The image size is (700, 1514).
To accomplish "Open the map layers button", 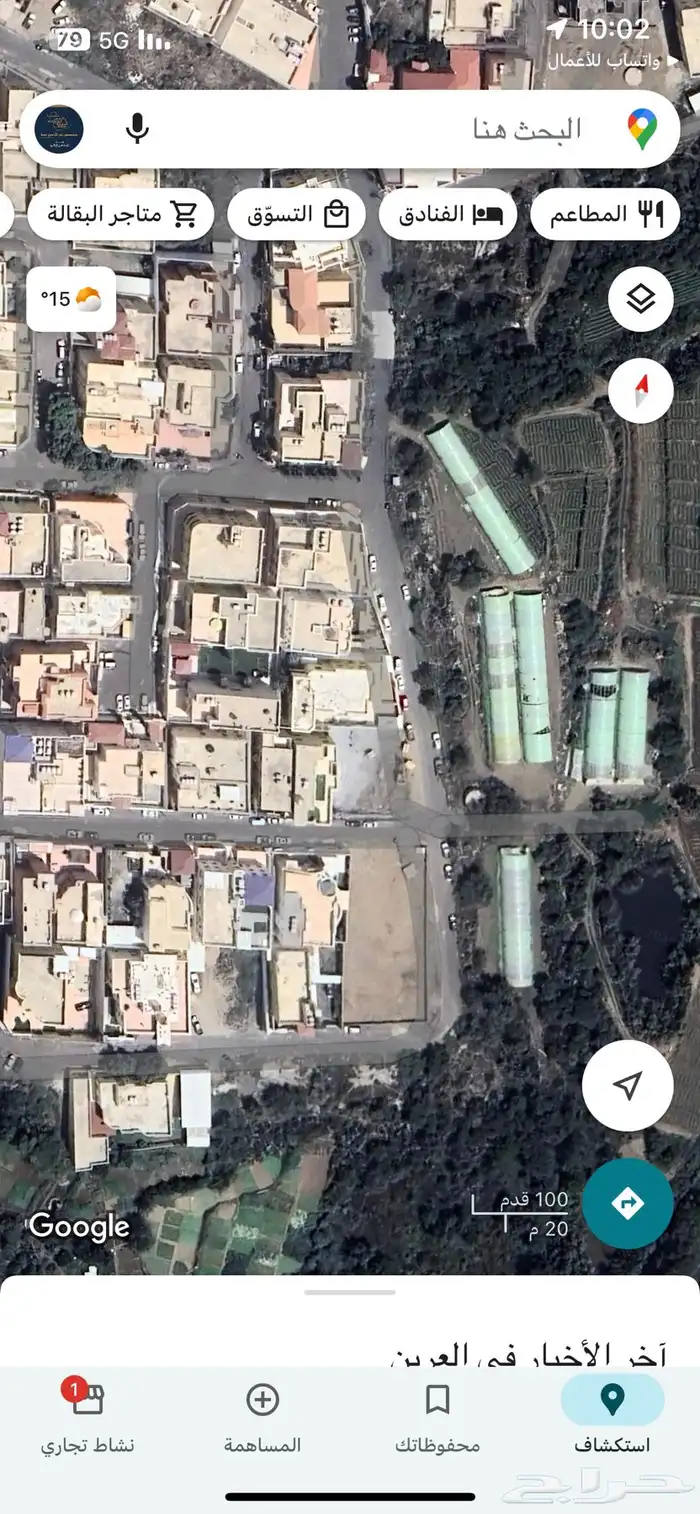I will (x=640, y=298).
